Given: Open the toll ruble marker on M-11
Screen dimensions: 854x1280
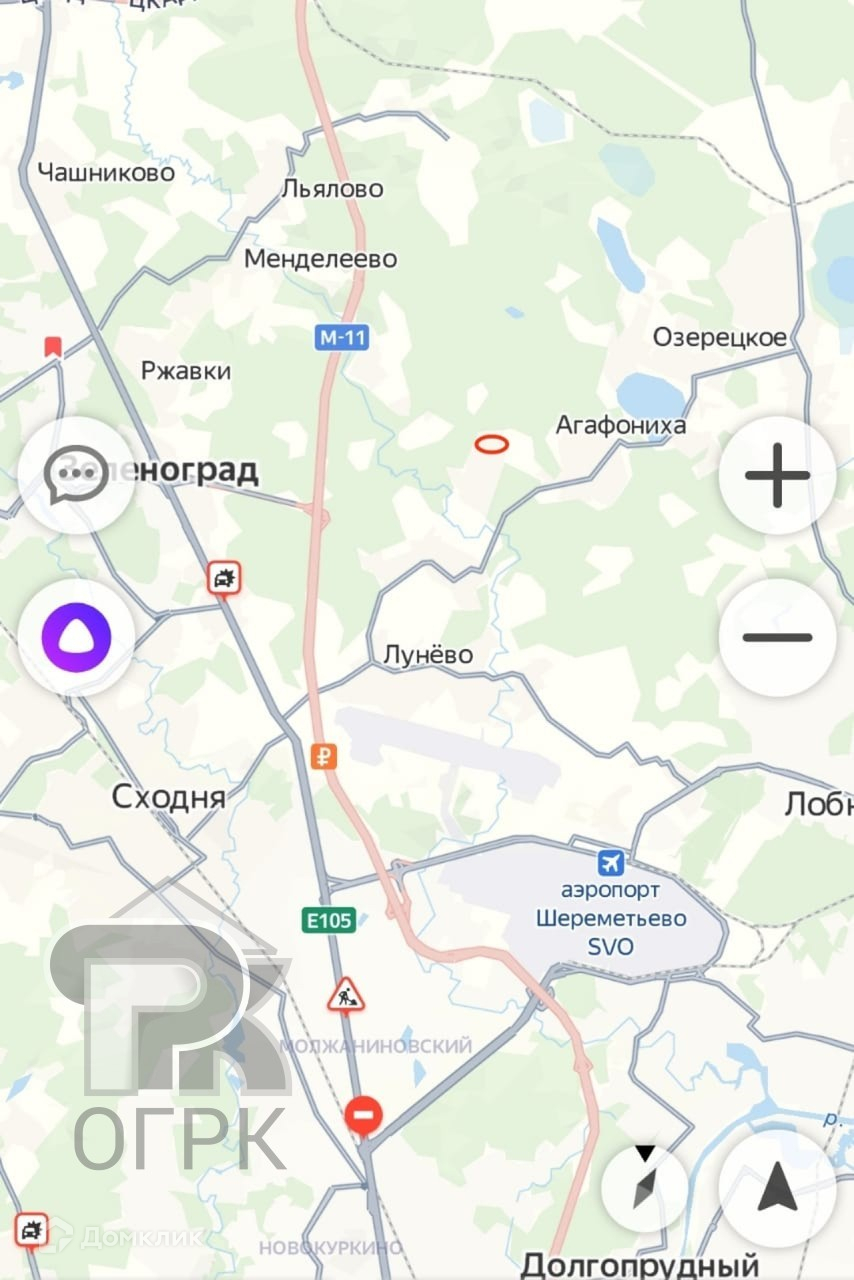Looking at the screenshot, I should click(324, 756).
